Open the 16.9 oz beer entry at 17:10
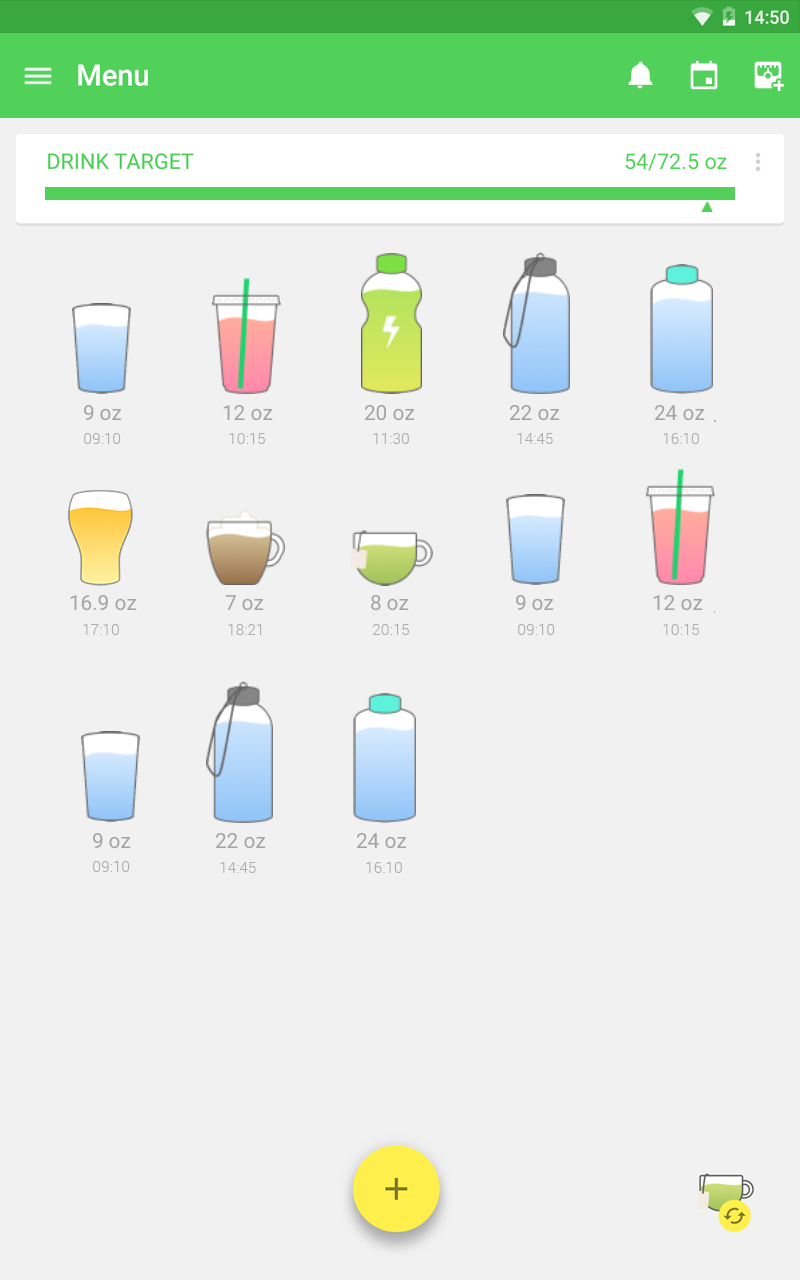This screenshot has height=1280, width=800. tap(101, 540)
